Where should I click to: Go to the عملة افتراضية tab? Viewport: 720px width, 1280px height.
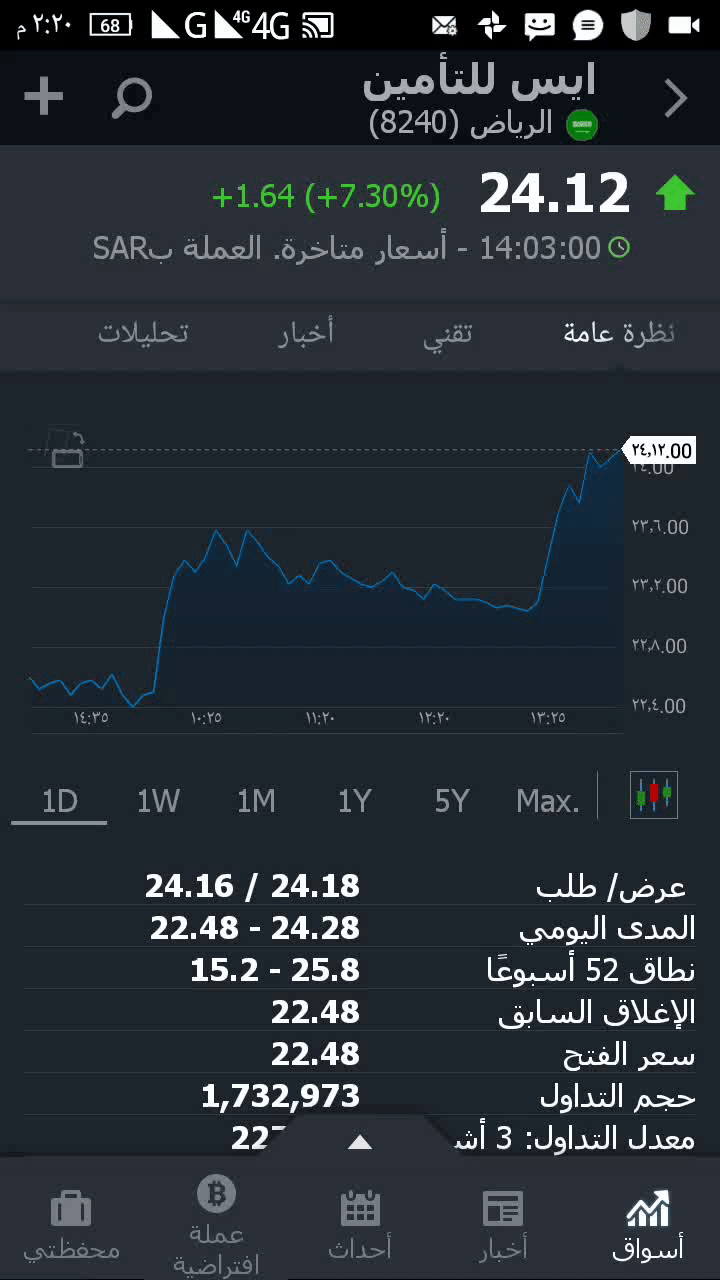click(x=216, y=1224)
